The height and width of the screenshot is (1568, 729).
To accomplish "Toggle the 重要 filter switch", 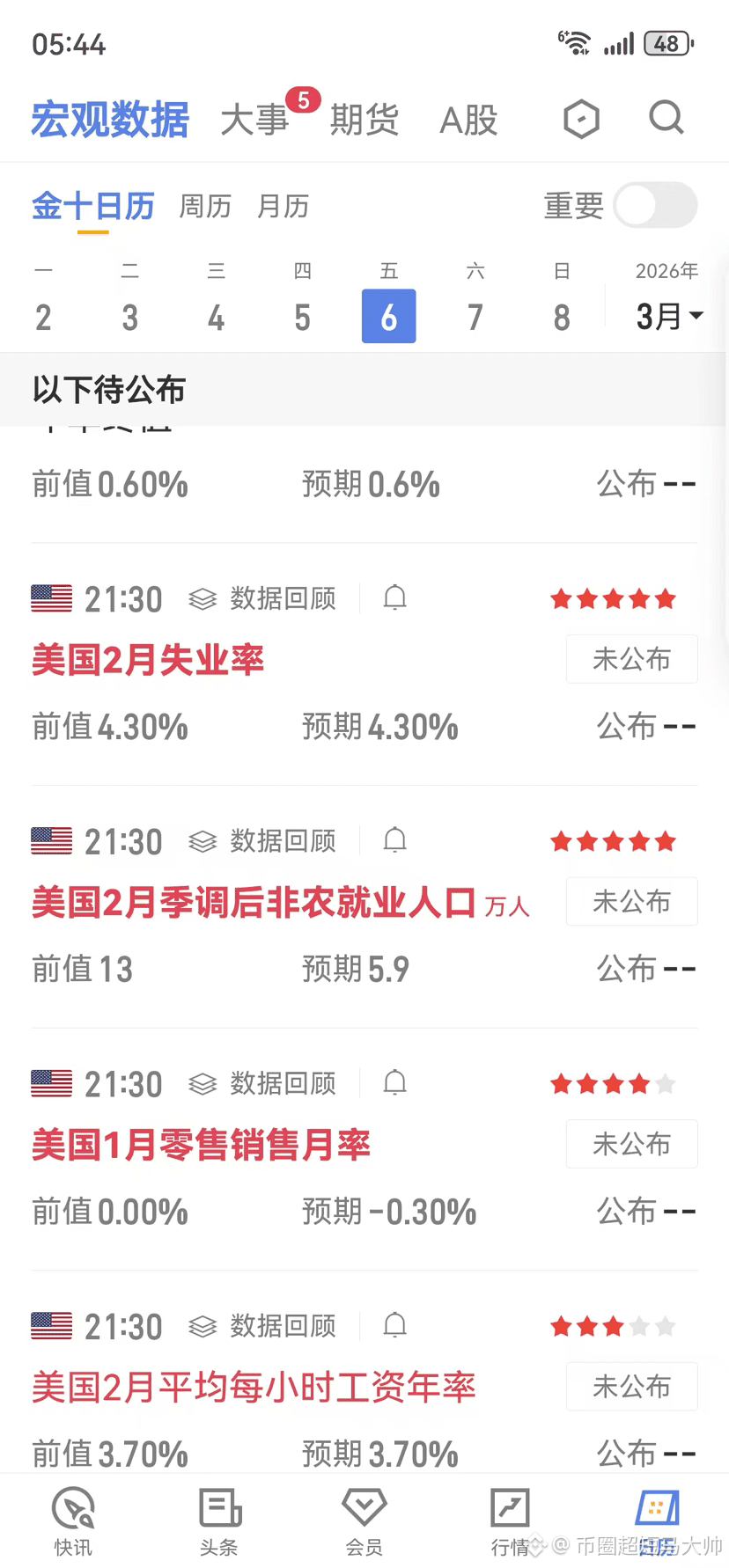I will coord(655,205).
